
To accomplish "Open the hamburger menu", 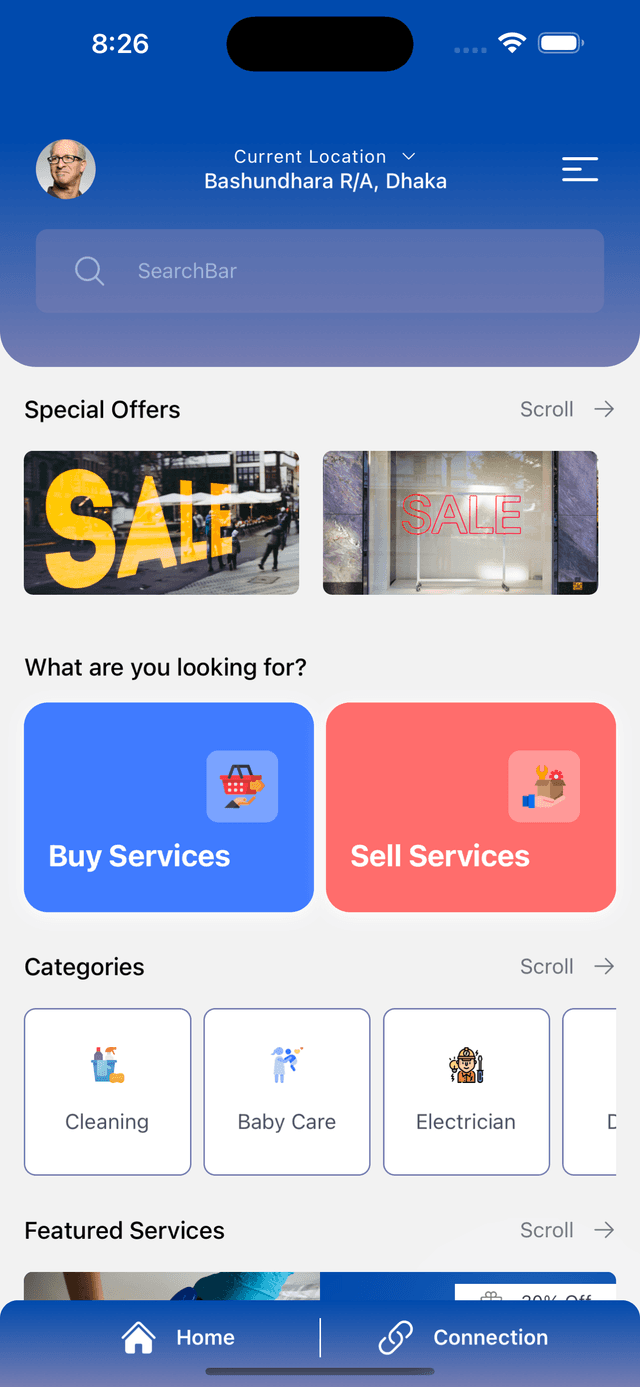I will click(x=580, y=169).
